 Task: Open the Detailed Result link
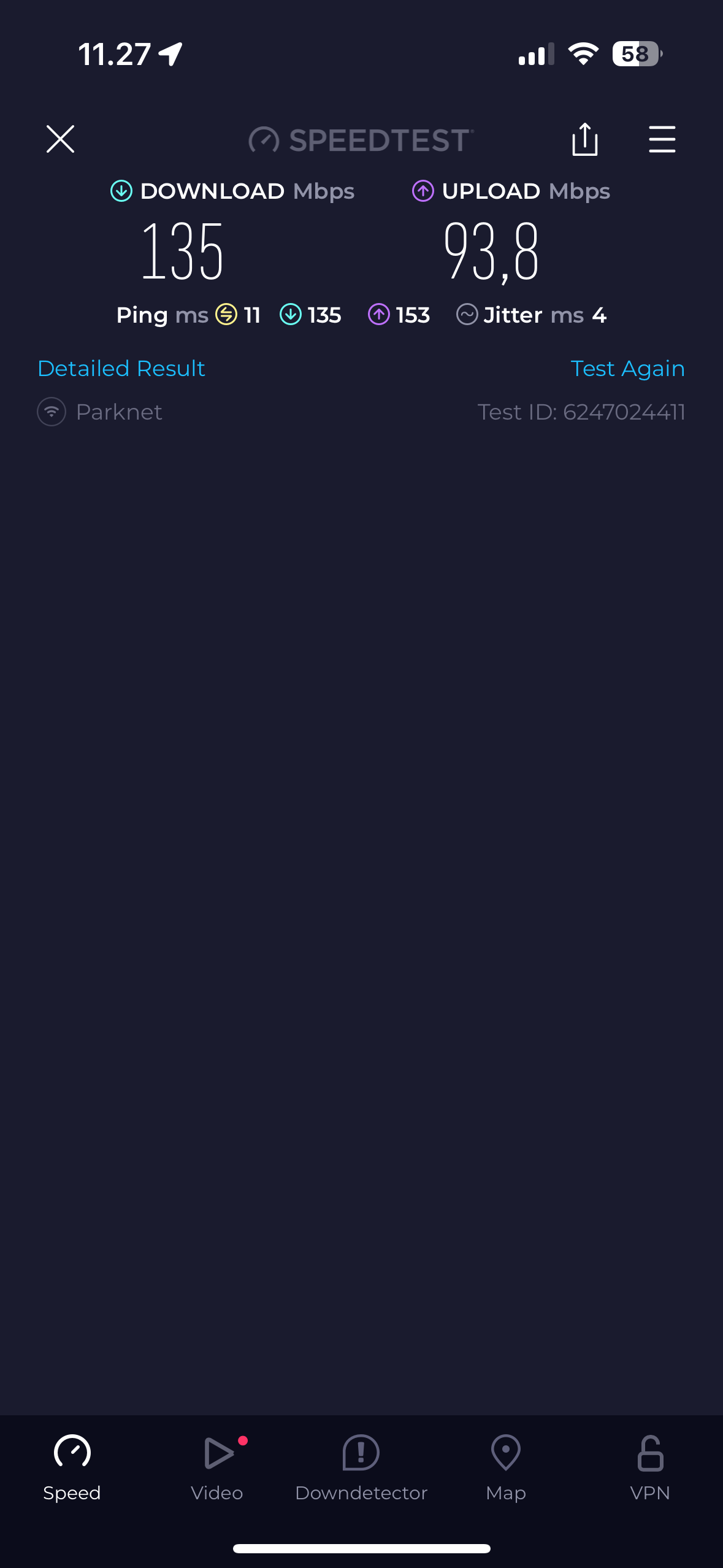pos(121,369)
